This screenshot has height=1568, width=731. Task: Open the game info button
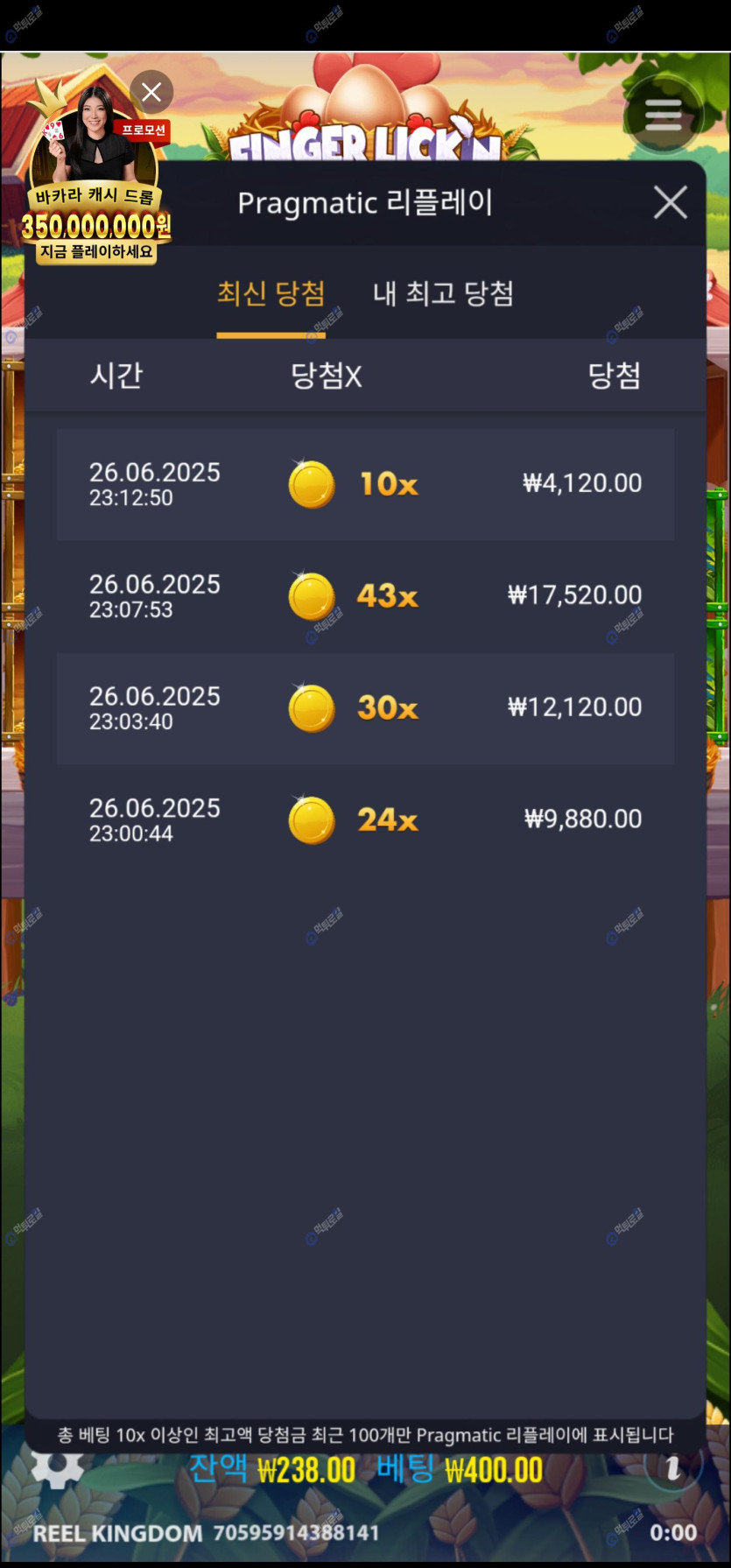pos(672,1467)
